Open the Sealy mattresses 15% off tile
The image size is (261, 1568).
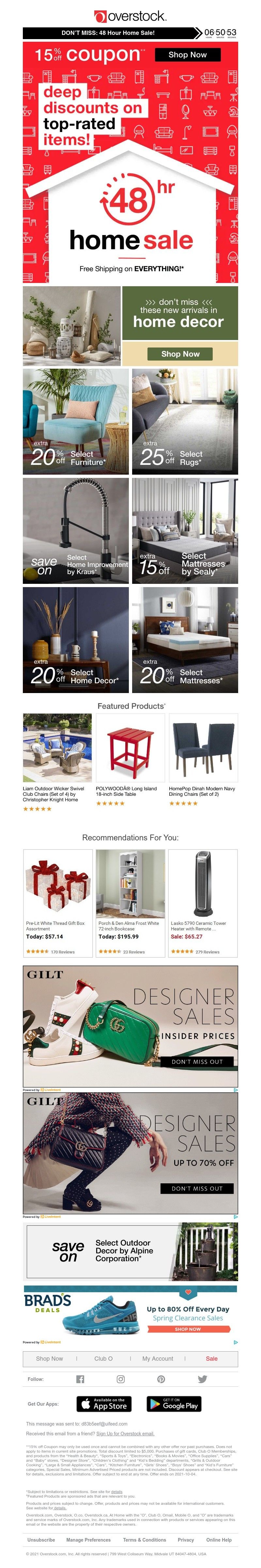[185, 530]
